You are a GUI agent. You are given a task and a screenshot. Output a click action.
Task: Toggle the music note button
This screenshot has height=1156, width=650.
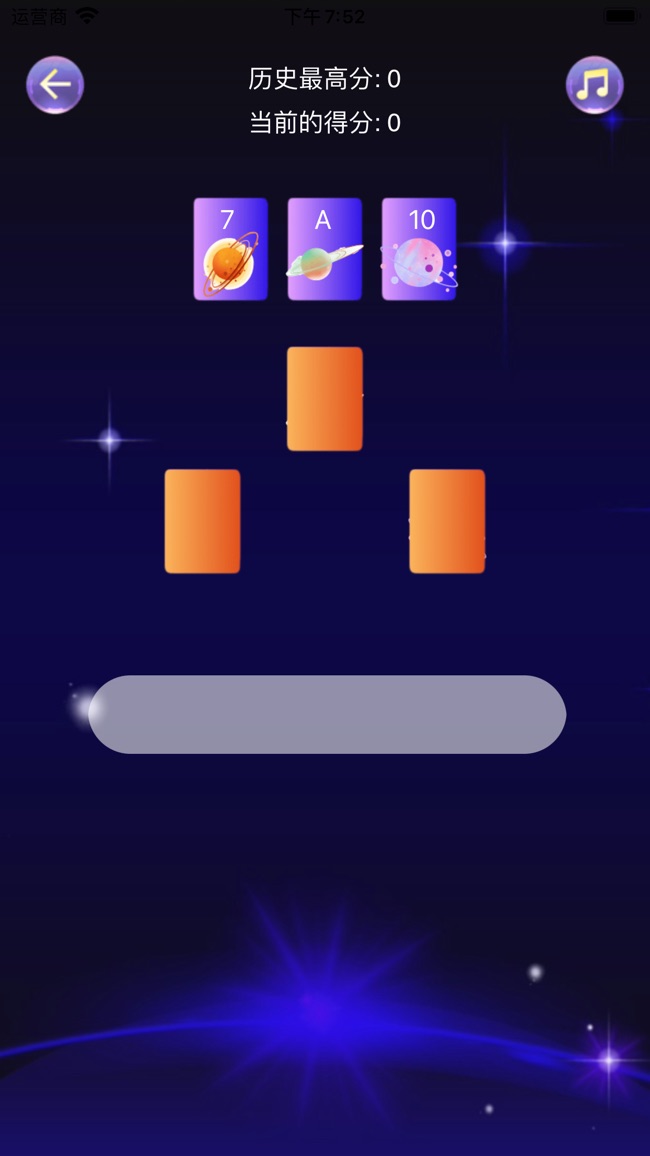click(594, 85)
